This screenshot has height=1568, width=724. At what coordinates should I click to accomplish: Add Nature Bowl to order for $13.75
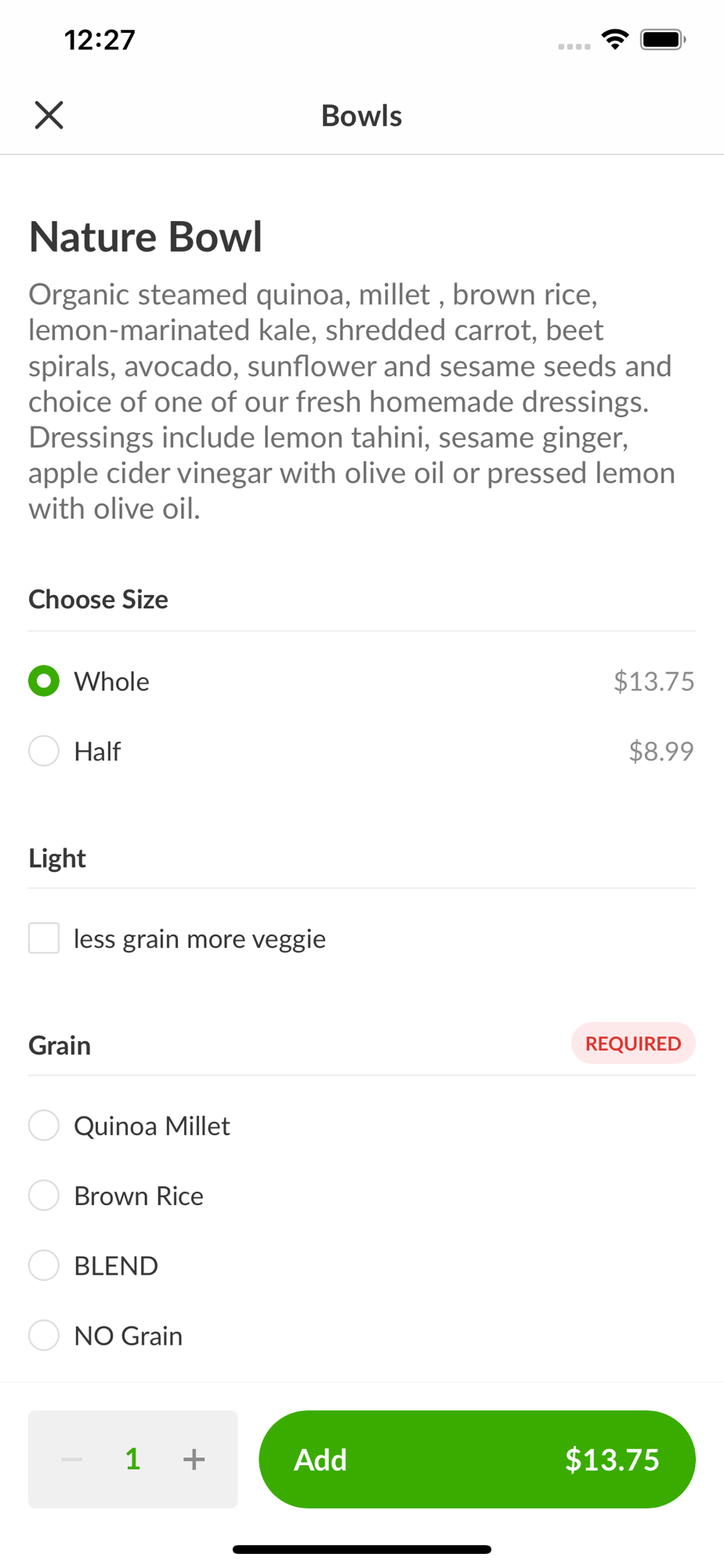pos(477,1459)
